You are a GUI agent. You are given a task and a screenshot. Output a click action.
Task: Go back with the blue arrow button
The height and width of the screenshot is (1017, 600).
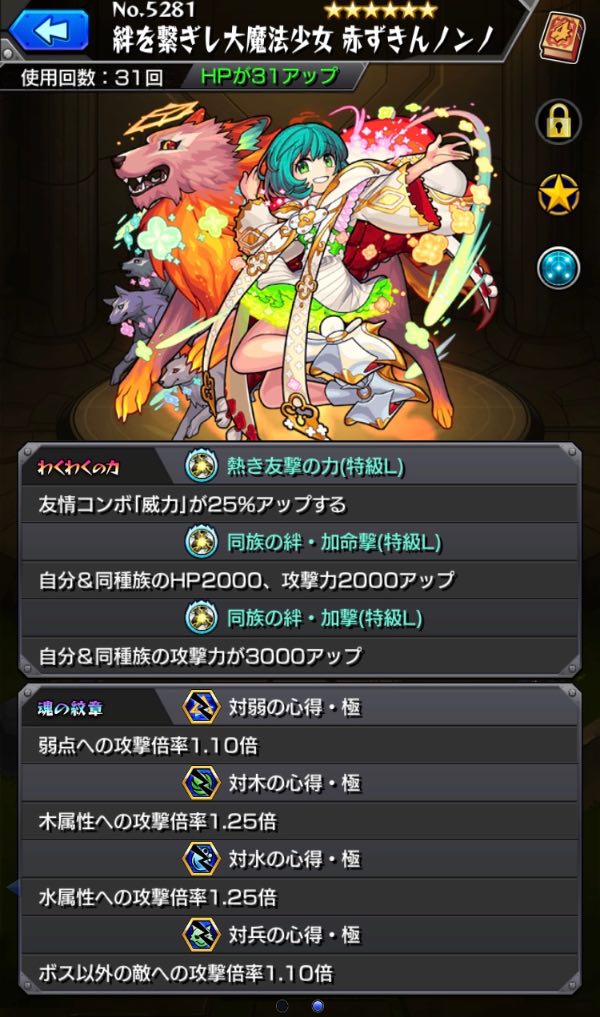[x=50, y=30]
